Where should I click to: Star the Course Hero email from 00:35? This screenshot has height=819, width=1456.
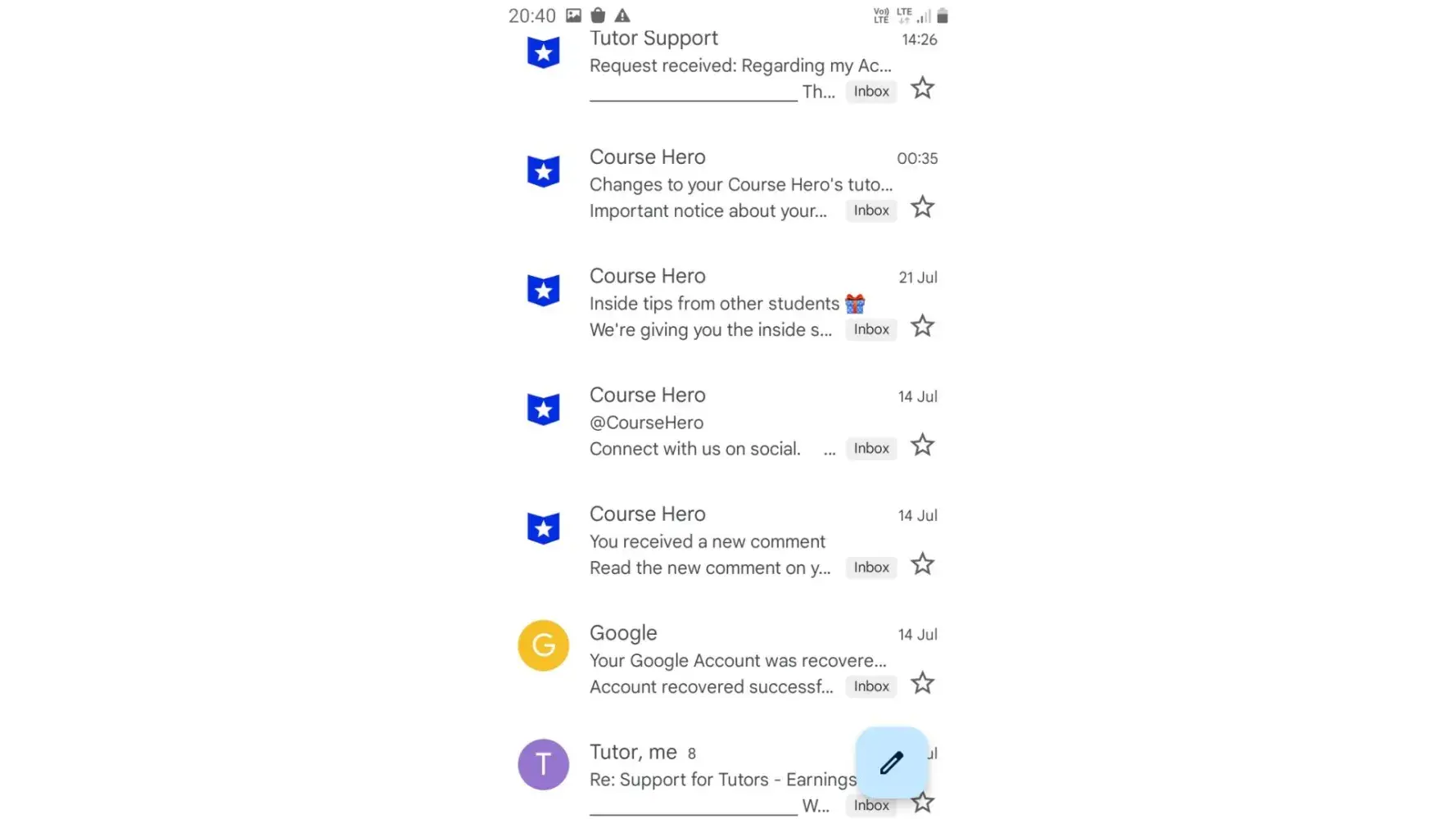coord(922,207)
